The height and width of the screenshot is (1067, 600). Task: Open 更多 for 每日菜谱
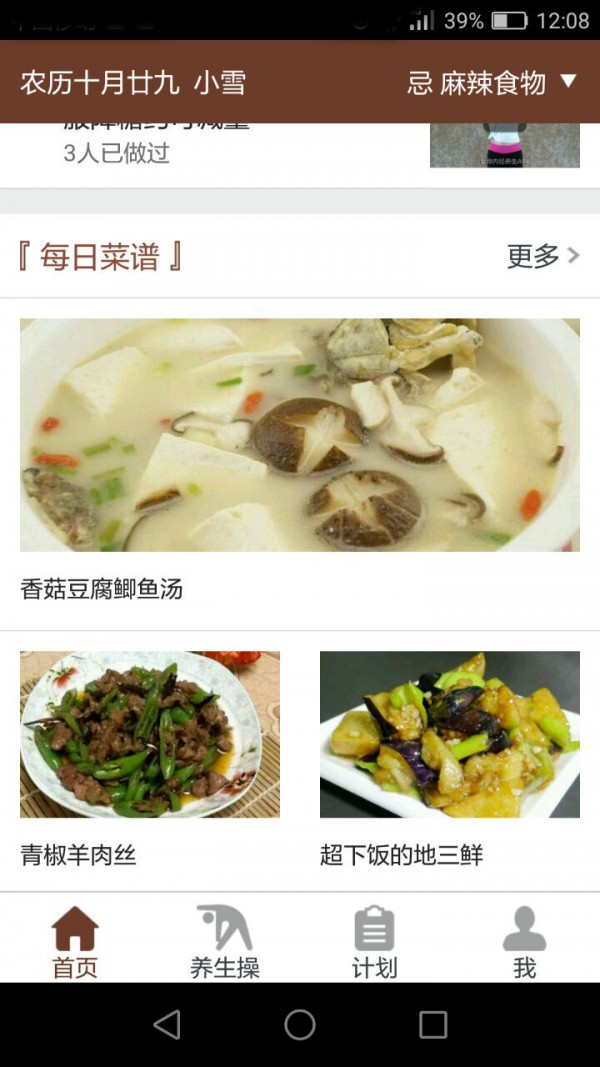pyautogui.click(x=542, y=257)
